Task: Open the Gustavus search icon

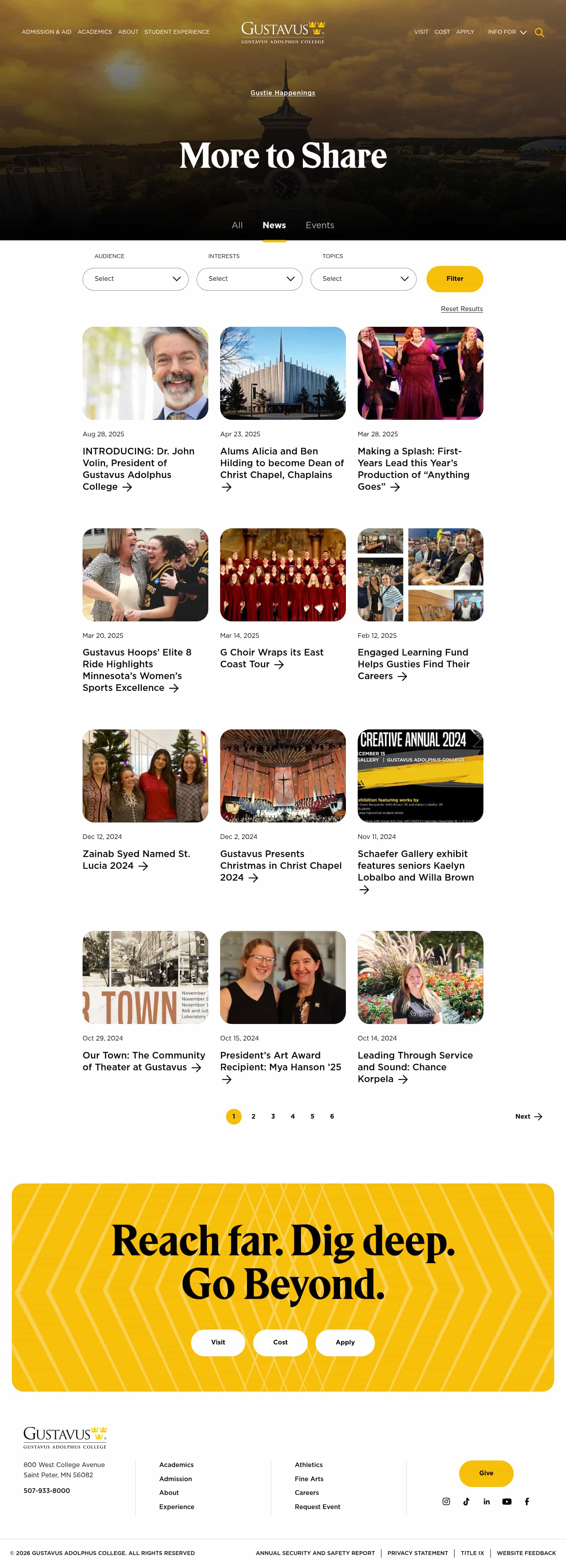Action: click(x=540, y=32)
